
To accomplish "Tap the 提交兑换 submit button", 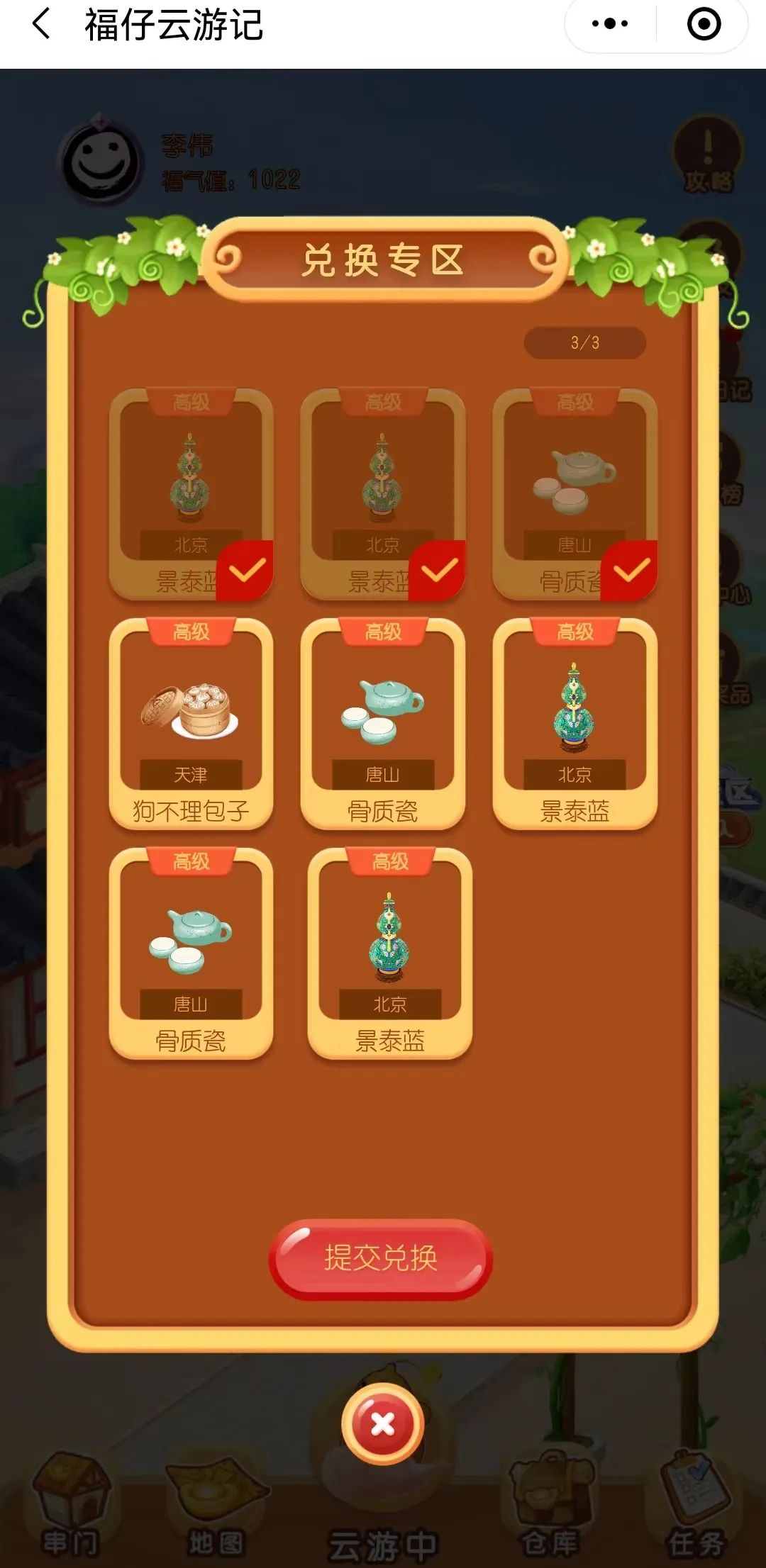I will point(381,1258).
